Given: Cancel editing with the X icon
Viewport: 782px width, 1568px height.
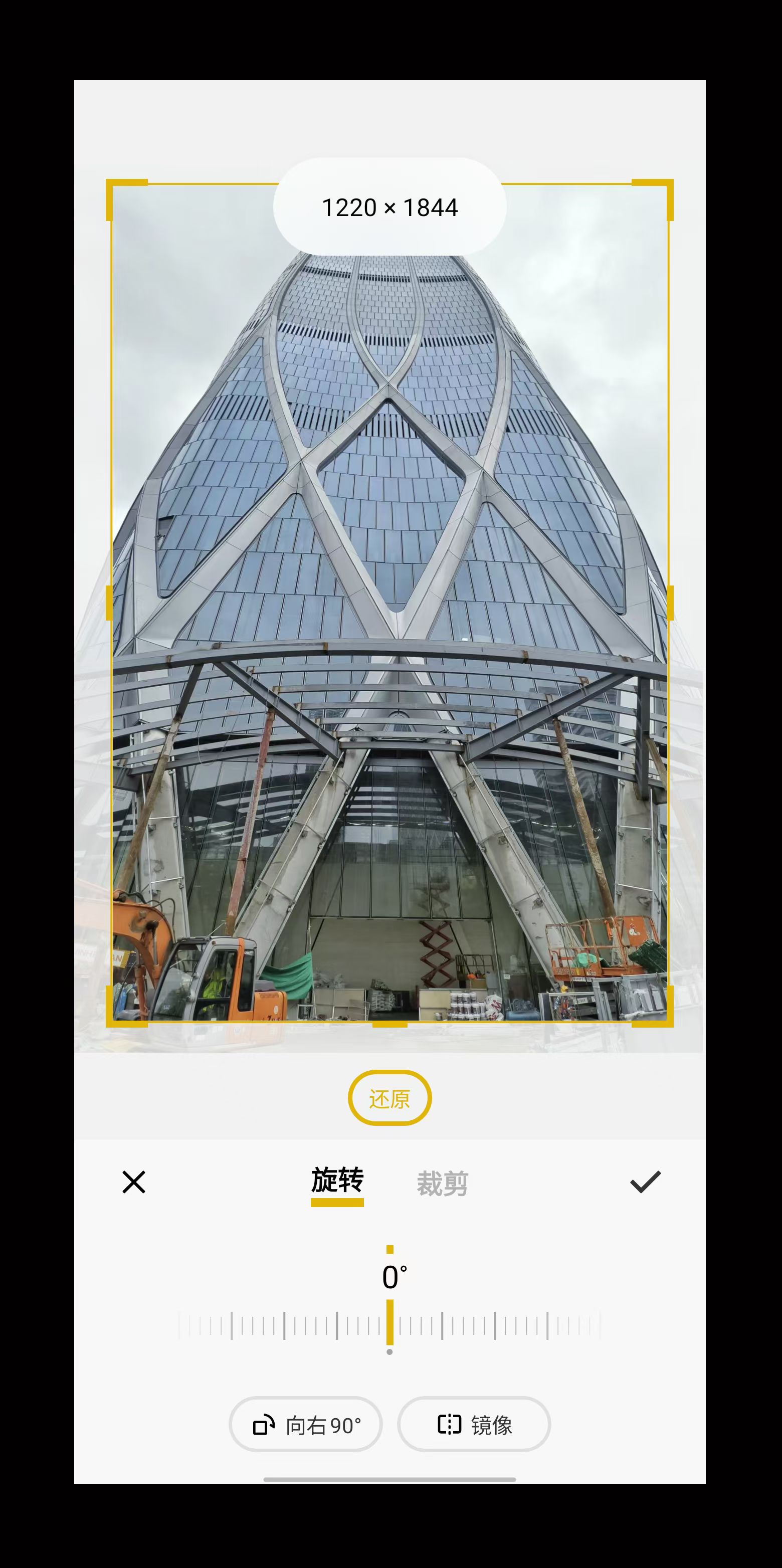Looking at the screenshot, I should (x=134, y=1182).
